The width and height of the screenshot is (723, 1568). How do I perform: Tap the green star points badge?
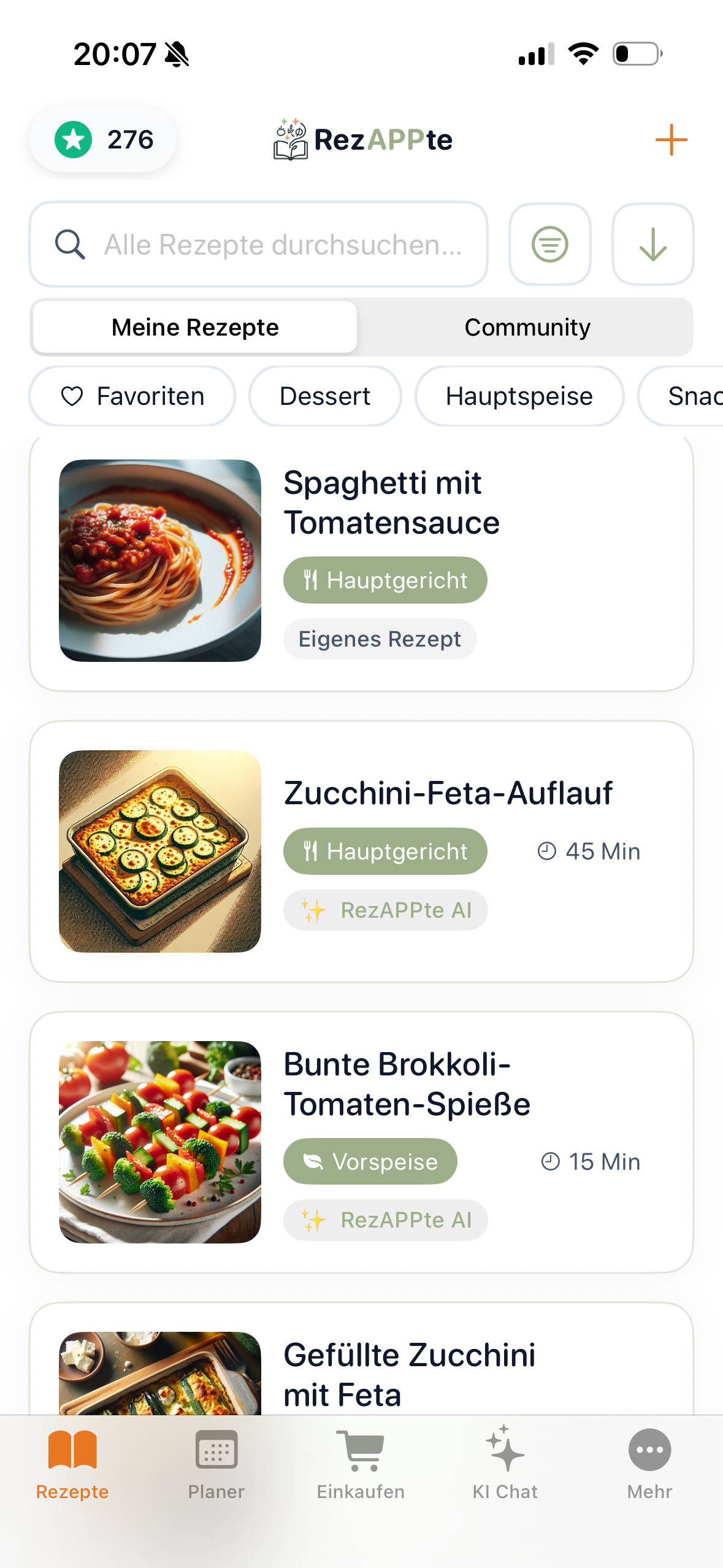[x=102, y=139]
